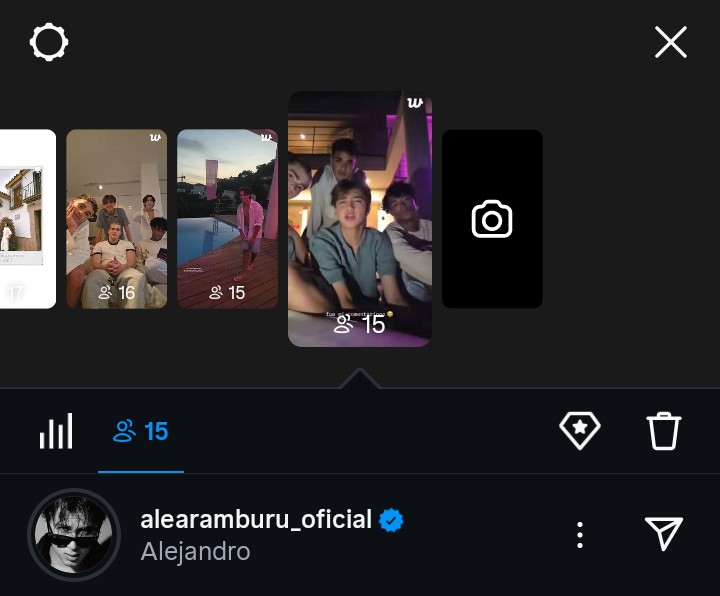Open the selected night story with 15 viewers
This screenshot has height=596, width=720.
pyautogui.click(x=360, y=219)
